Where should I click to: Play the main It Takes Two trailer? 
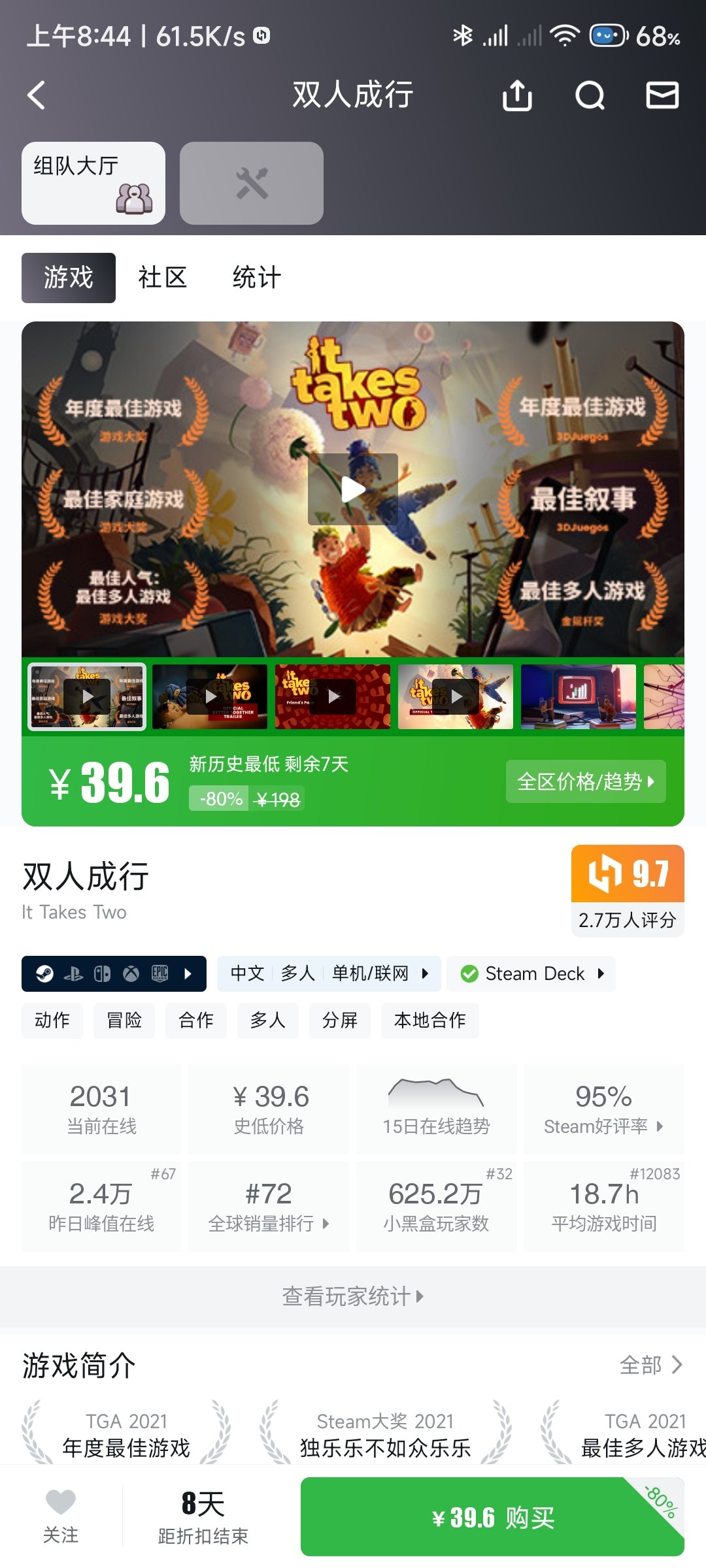(x=353, y=489)
